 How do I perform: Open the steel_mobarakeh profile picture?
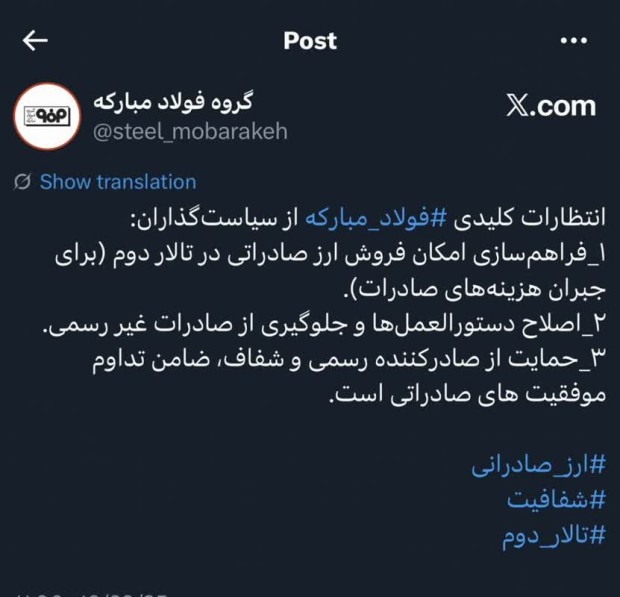click(x=45, y=115)
